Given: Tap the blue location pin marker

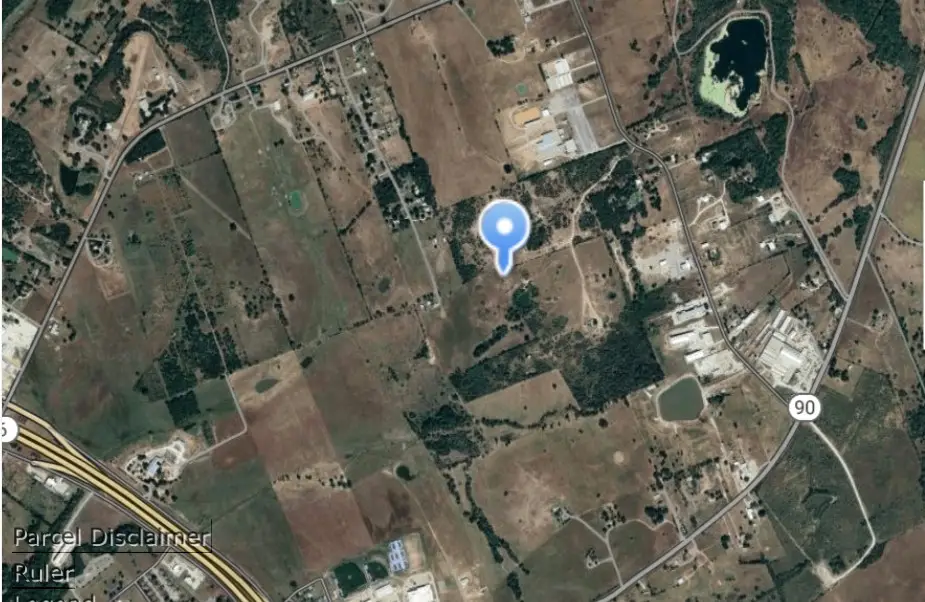Looking at the screenshot, I should coord(503,228).
